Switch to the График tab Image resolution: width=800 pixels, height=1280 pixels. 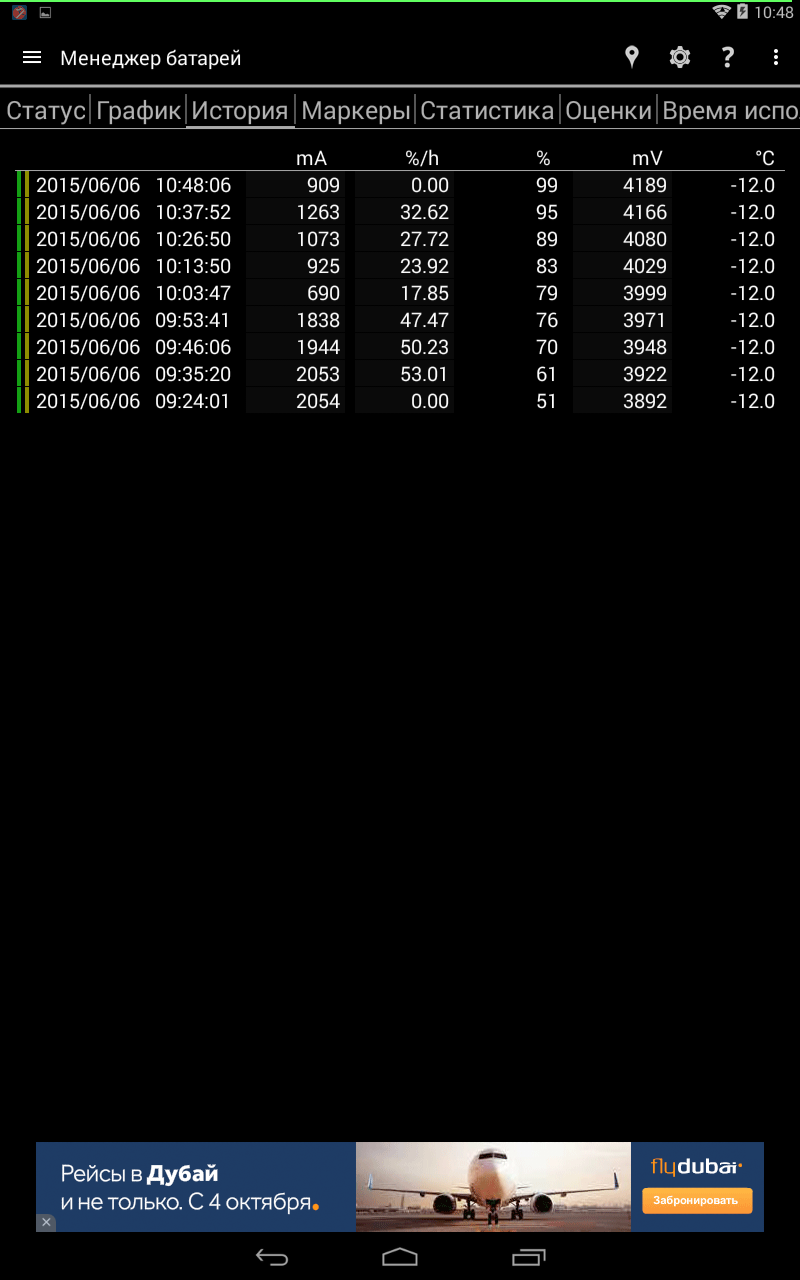[139, 110]
